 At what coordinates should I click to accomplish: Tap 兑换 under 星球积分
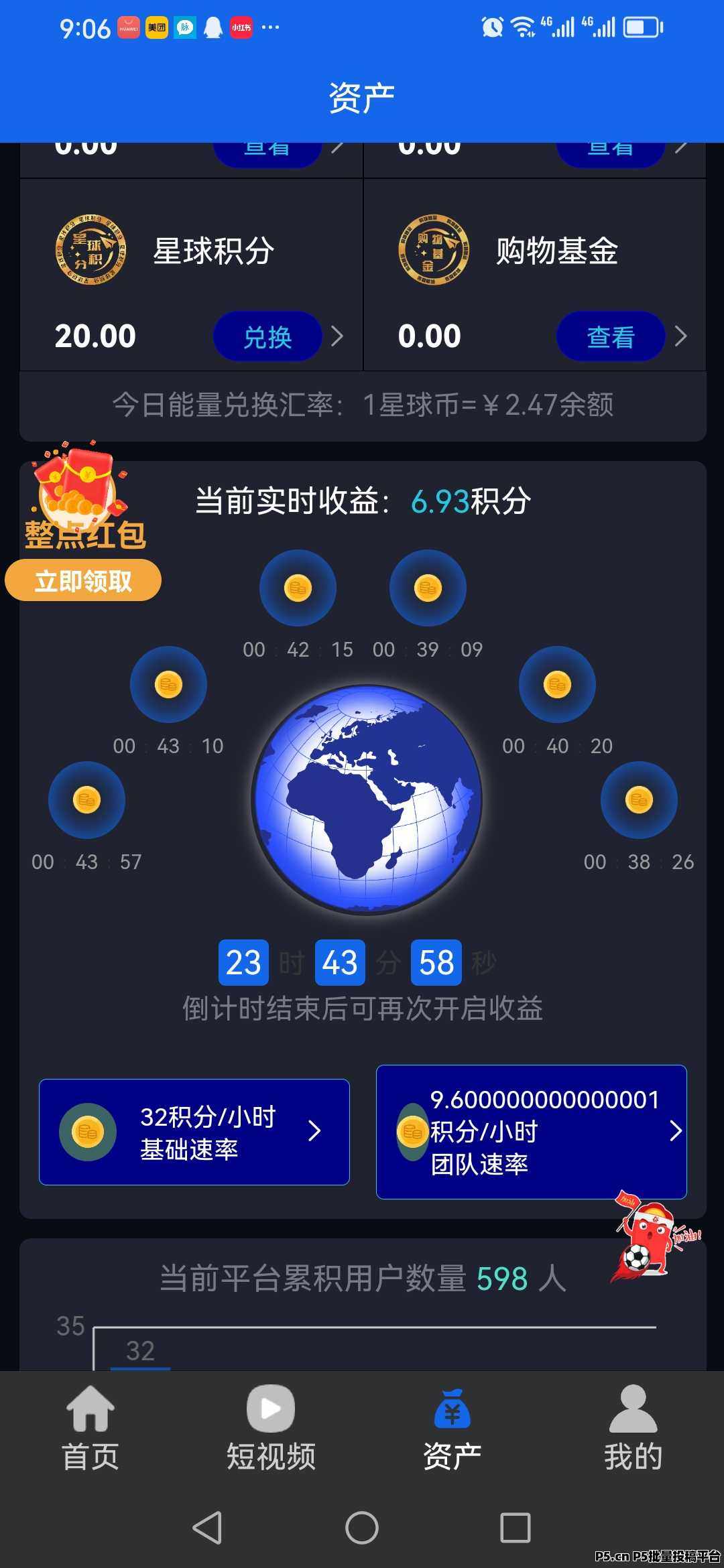click(x=267, y=336)
